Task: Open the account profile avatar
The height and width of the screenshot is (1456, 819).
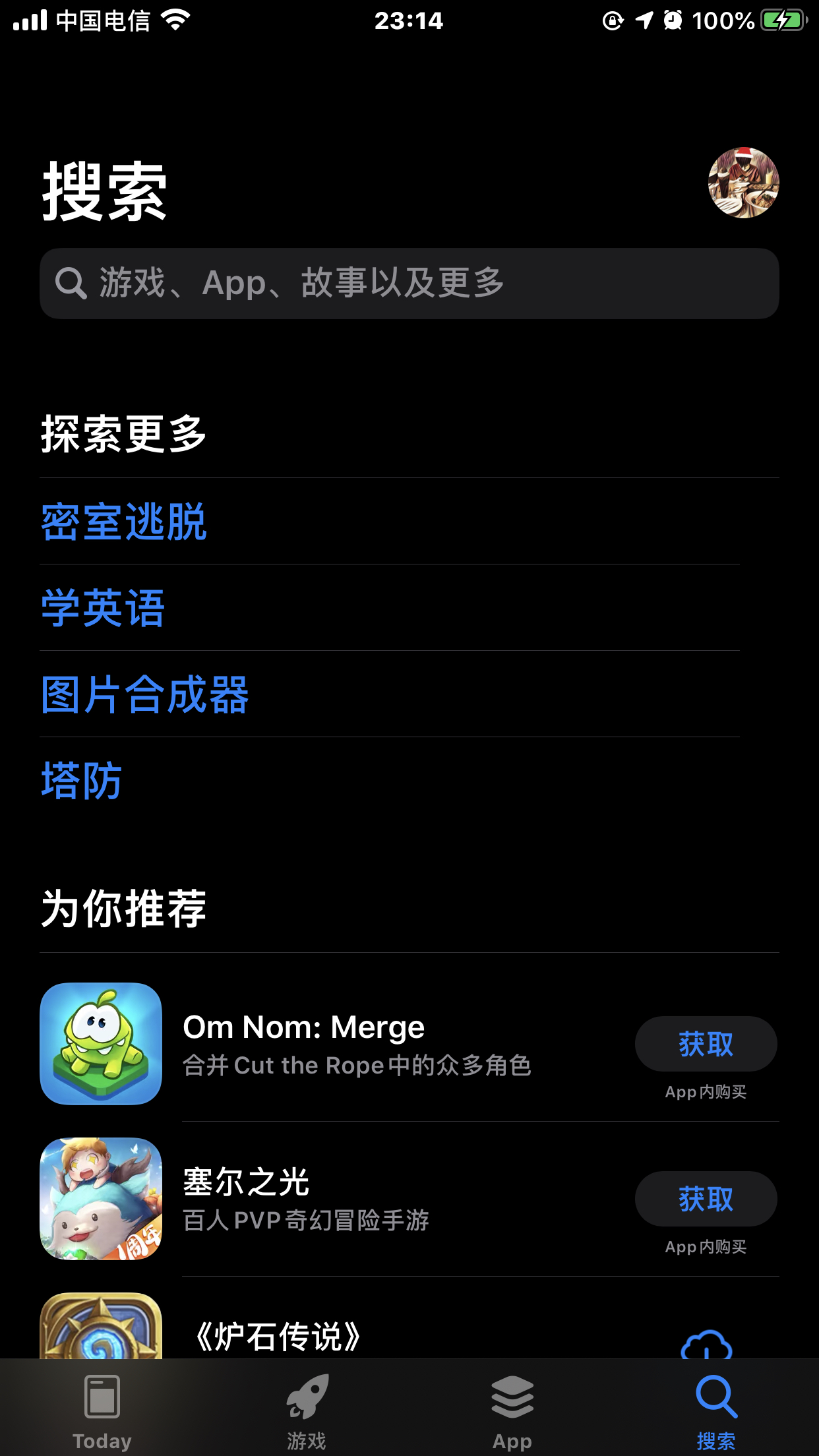Action: click(743, 183)
